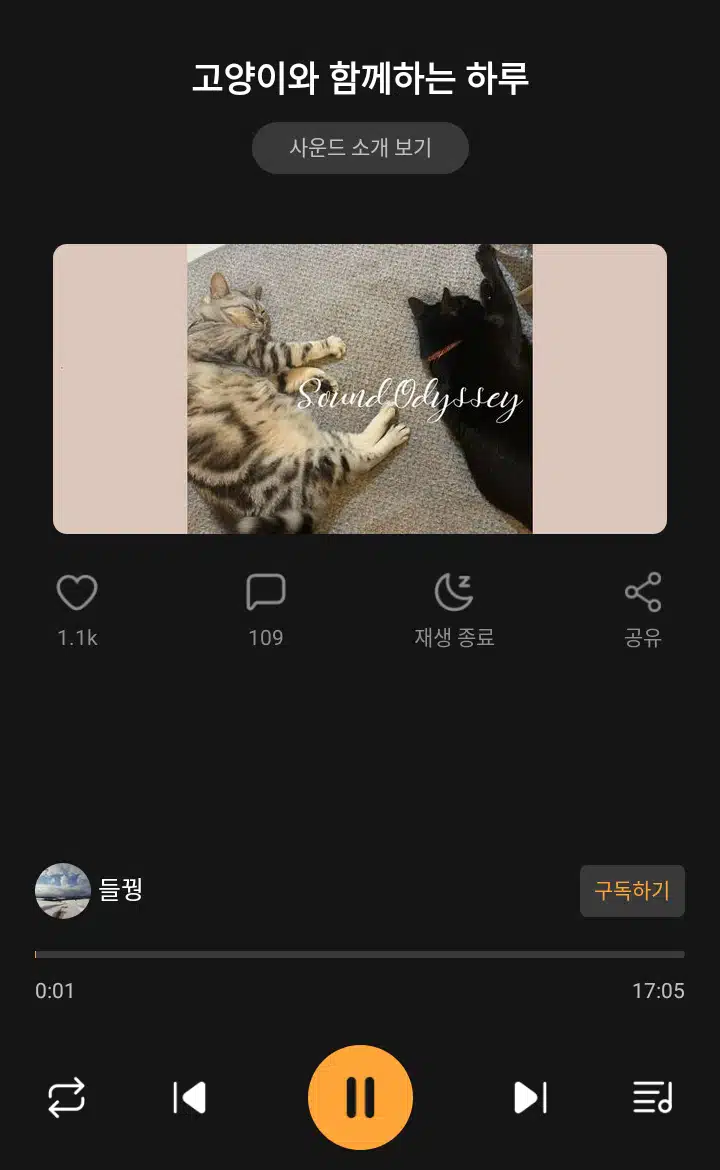Share this sound via 공유
The width and height of the screenshot is (720, 1170).
(642, 610)
